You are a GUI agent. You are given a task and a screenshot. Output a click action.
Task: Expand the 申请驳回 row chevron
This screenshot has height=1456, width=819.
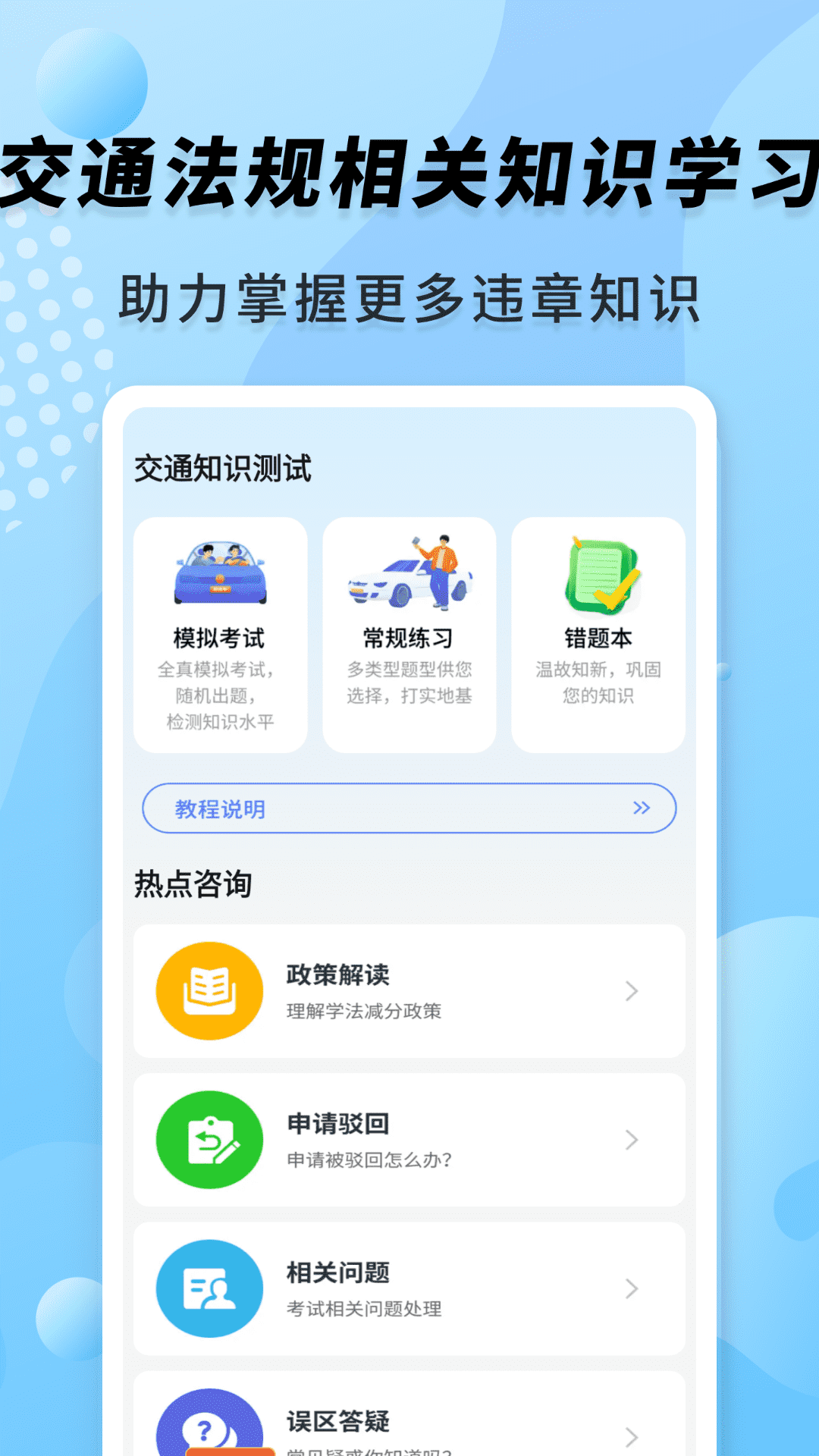click(x=632, y=1139)
